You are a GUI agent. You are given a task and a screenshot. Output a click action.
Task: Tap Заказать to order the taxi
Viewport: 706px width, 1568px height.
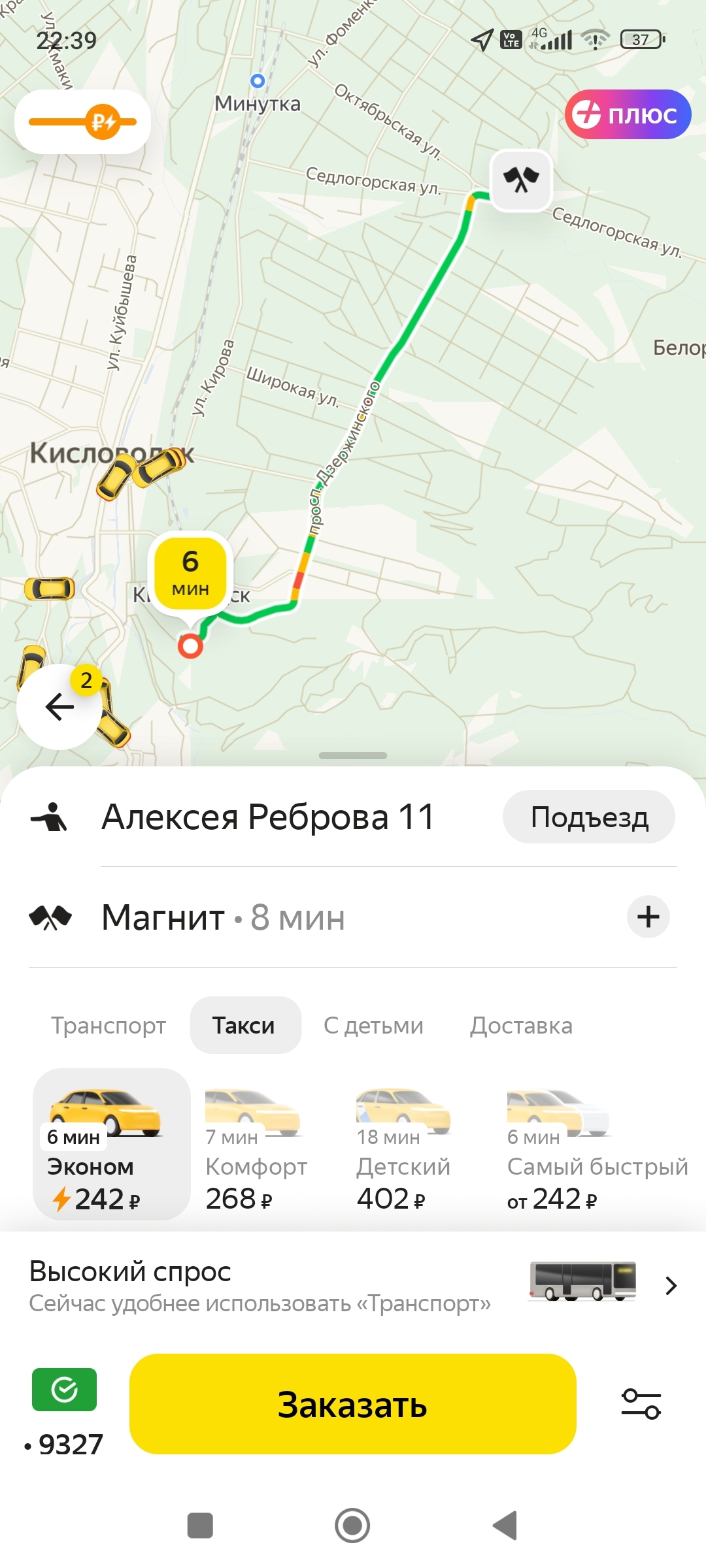point(353,1405)
